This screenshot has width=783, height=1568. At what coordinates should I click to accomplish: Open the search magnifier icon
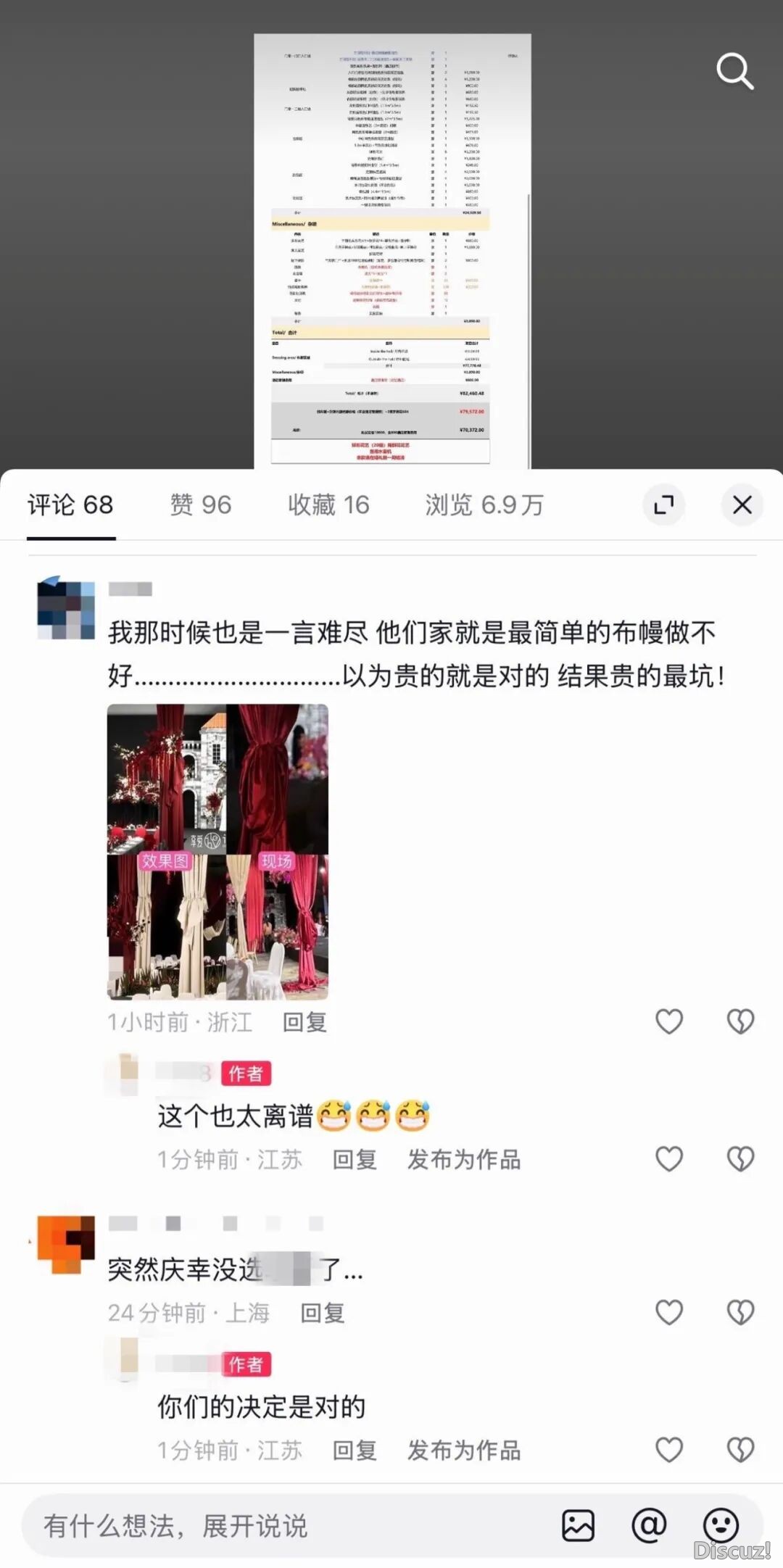pos(734,71)
